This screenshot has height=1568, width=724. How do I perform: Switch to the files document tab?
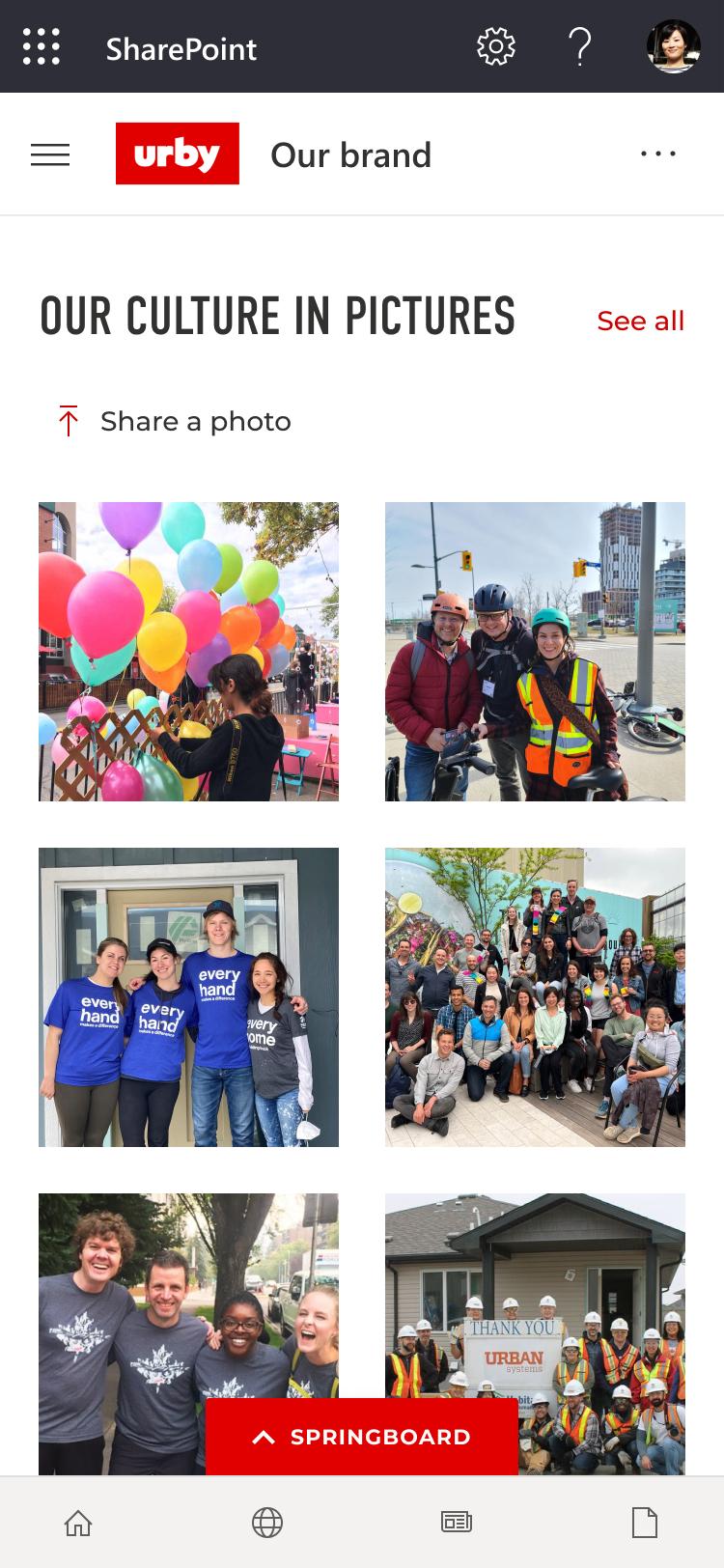644,1523
